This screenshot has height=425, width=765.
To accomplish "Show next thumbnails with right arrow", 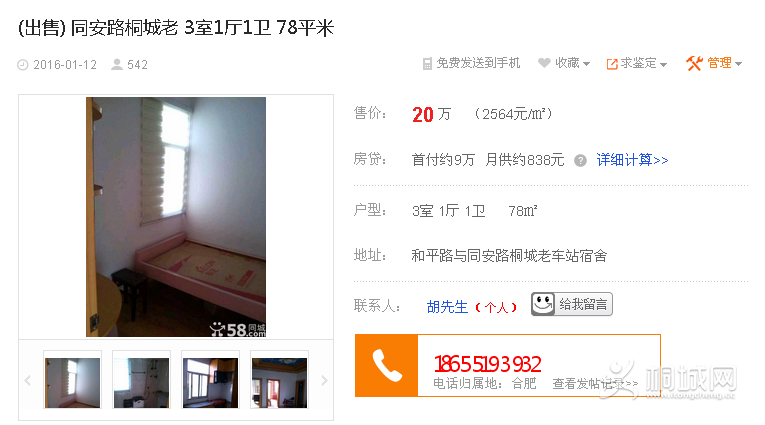I will (x=324, y=381).
